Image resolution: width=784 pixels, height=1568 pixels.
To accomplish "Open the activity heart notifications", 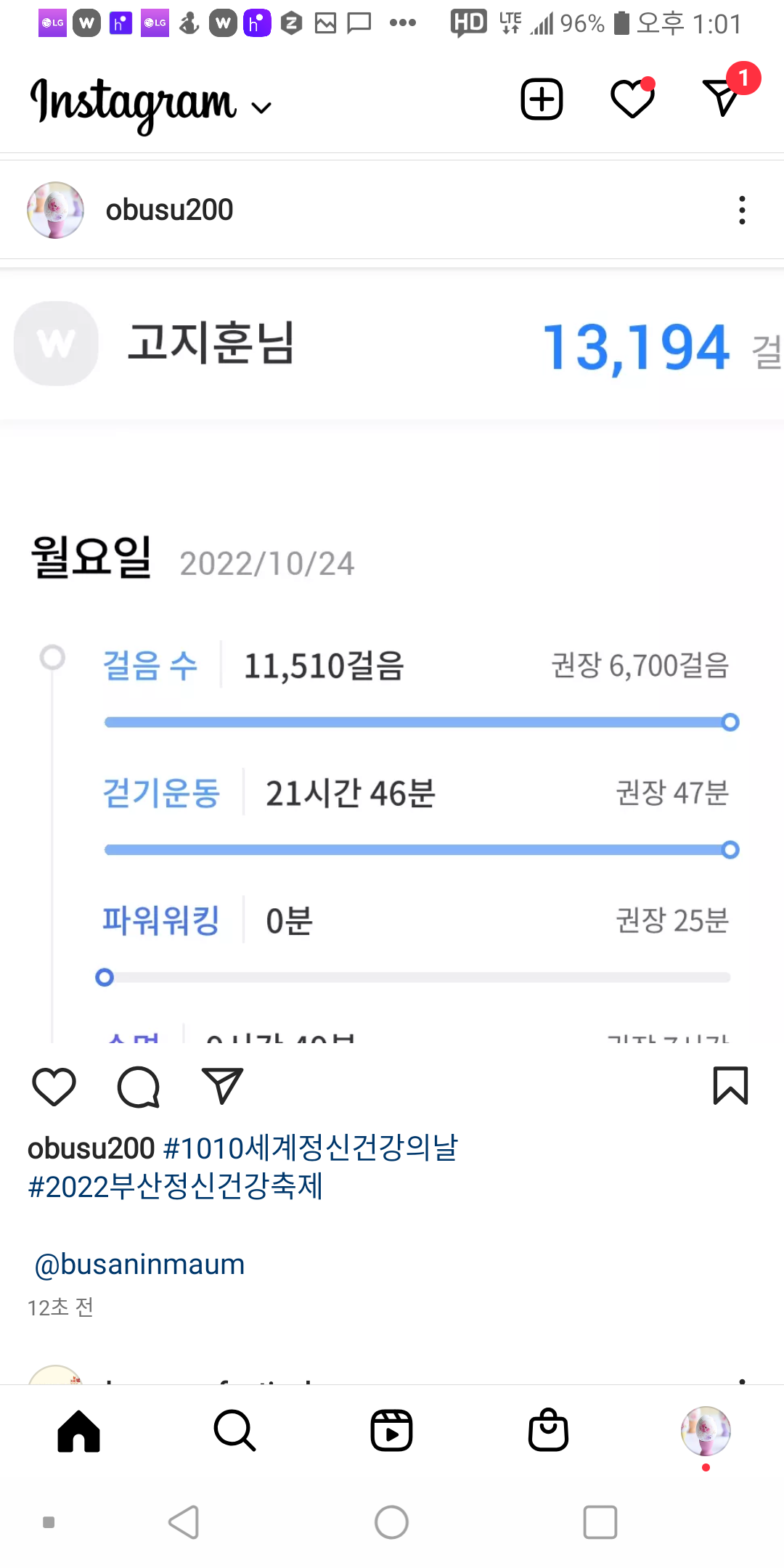I will click(632, 99).
